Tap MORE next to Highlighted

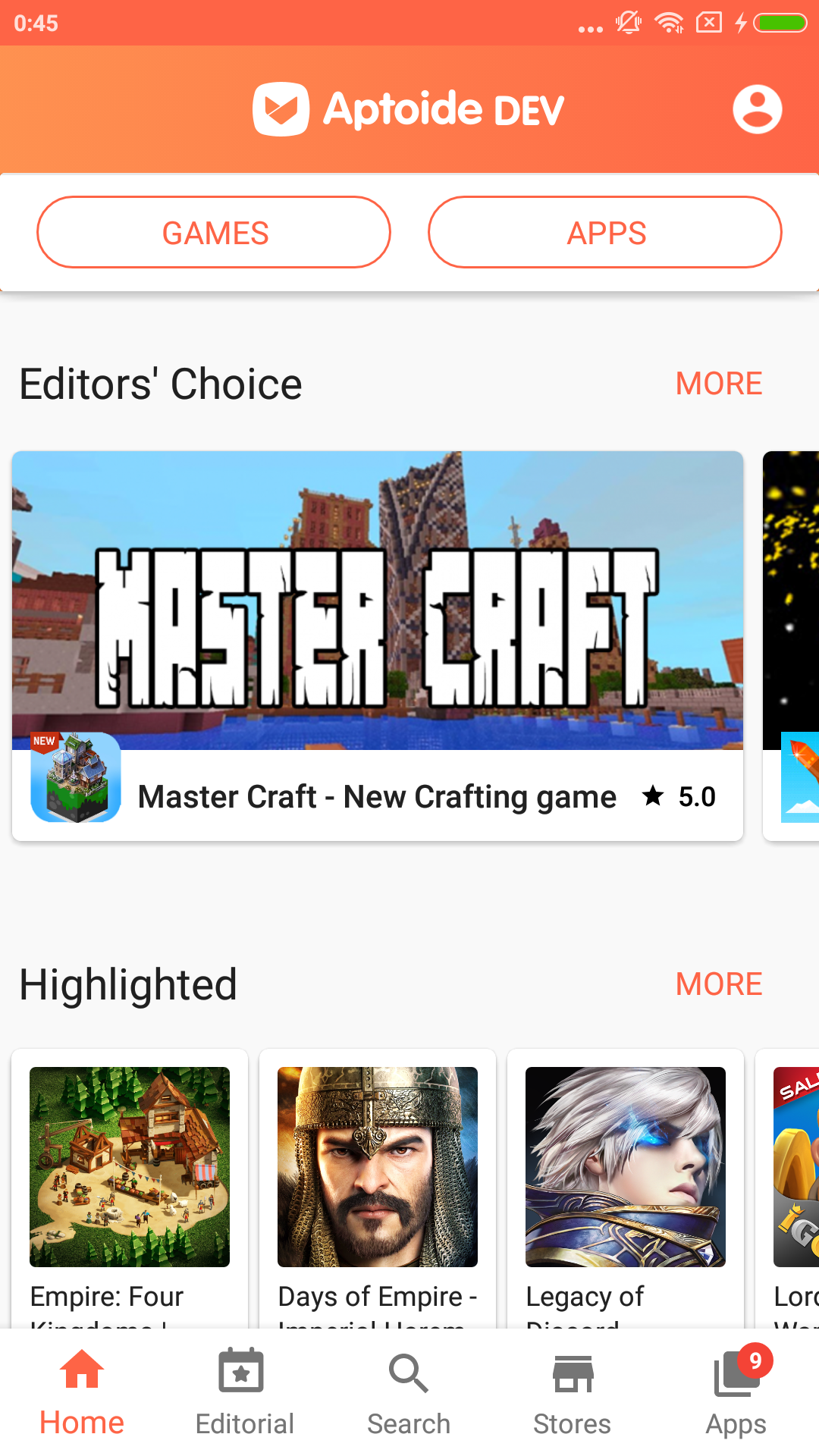point(718,984)
